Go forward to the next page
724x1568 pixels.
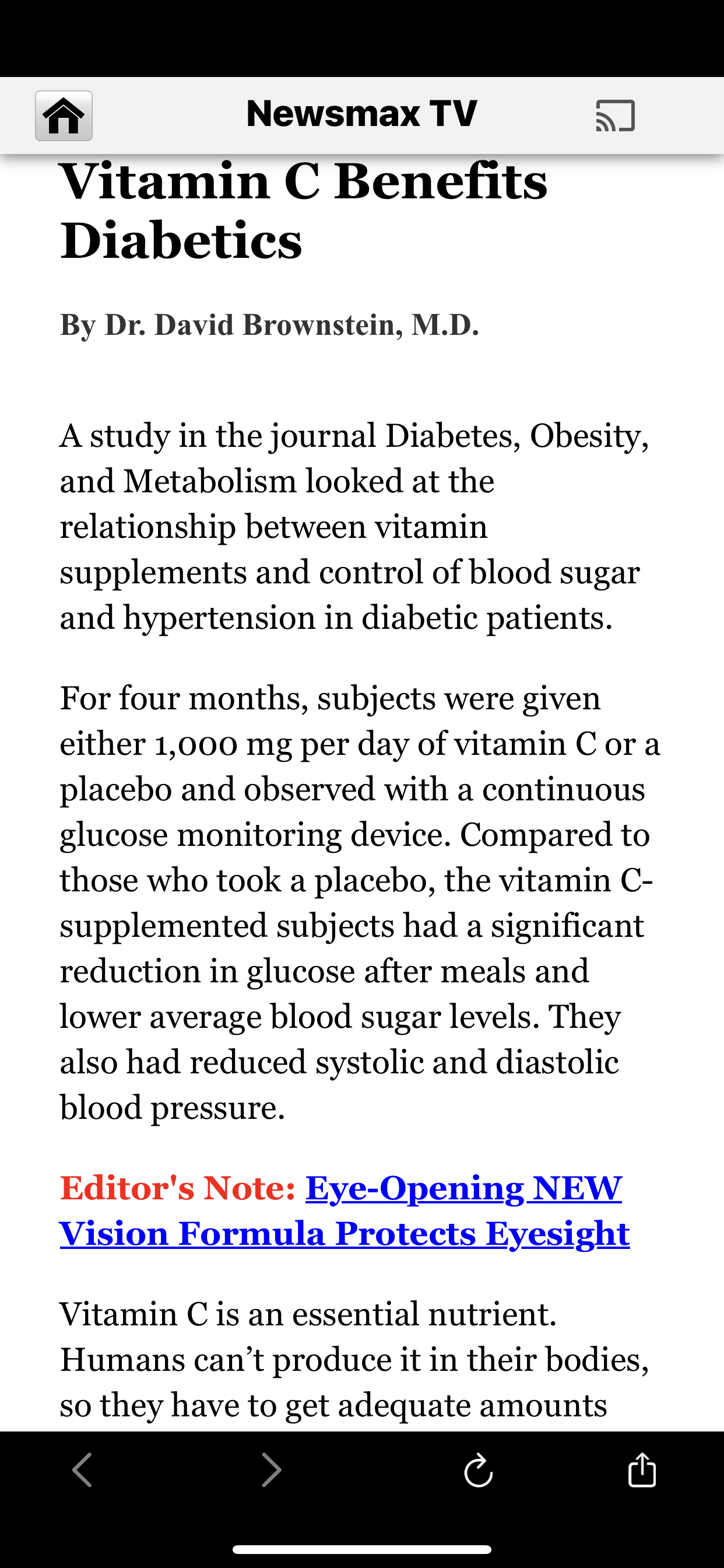[x=271, y=1470]
